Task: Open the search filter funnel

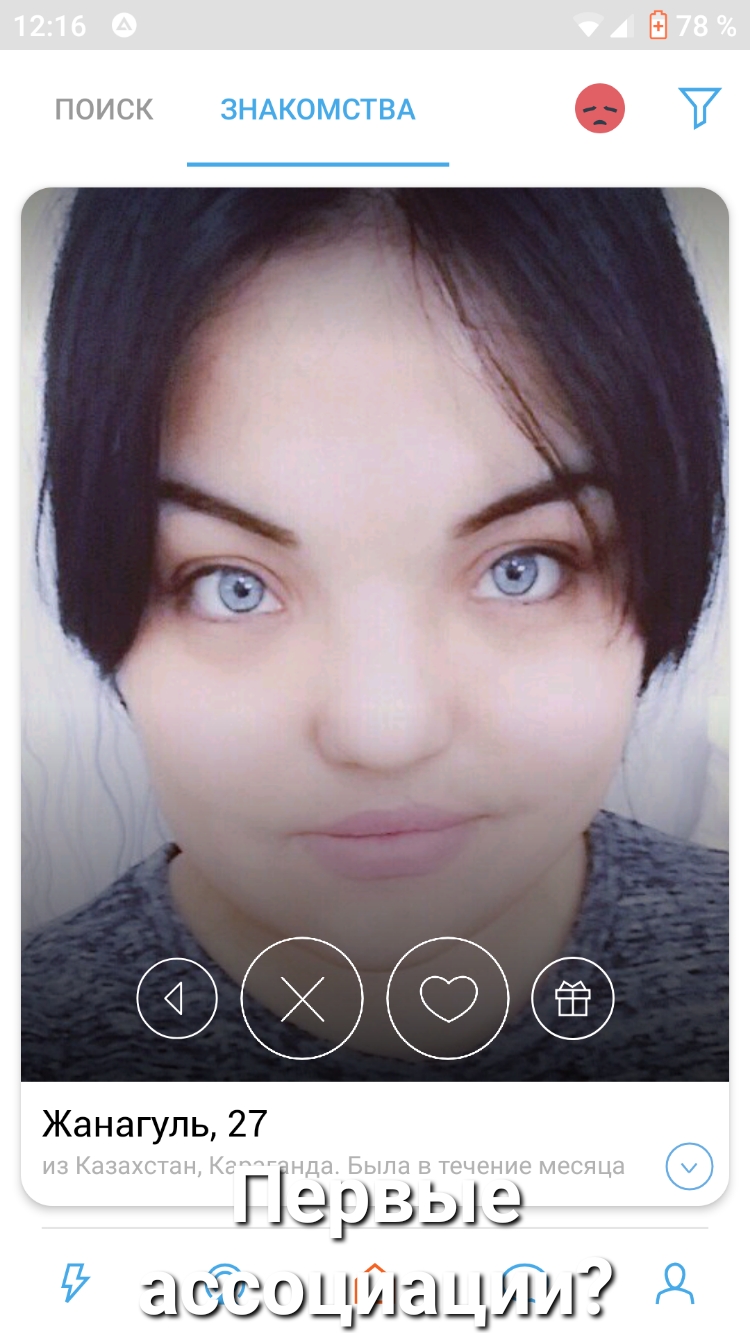Action: click(x=699, y=108)
